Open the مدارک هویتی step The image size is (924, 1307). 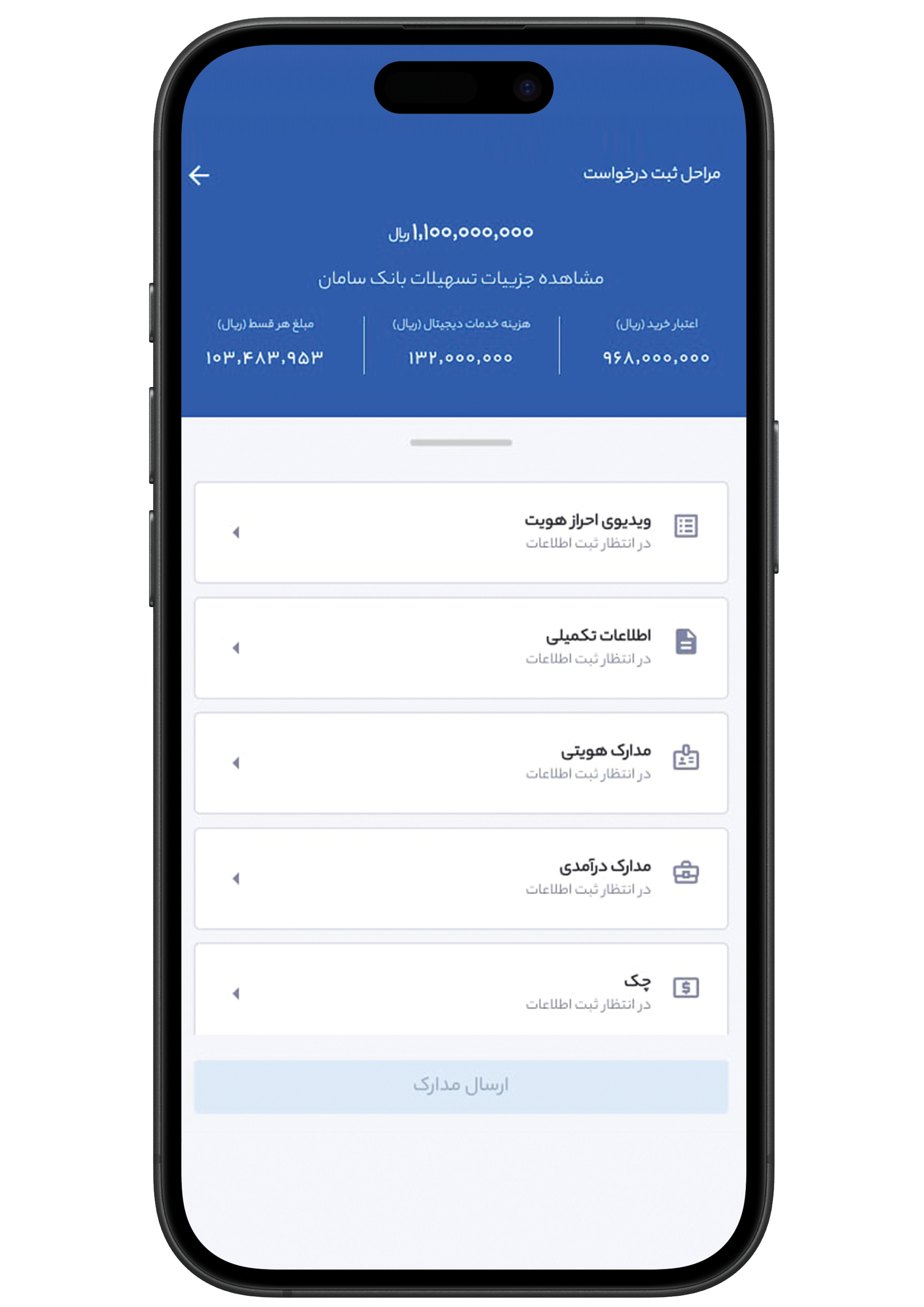[461, 763]
